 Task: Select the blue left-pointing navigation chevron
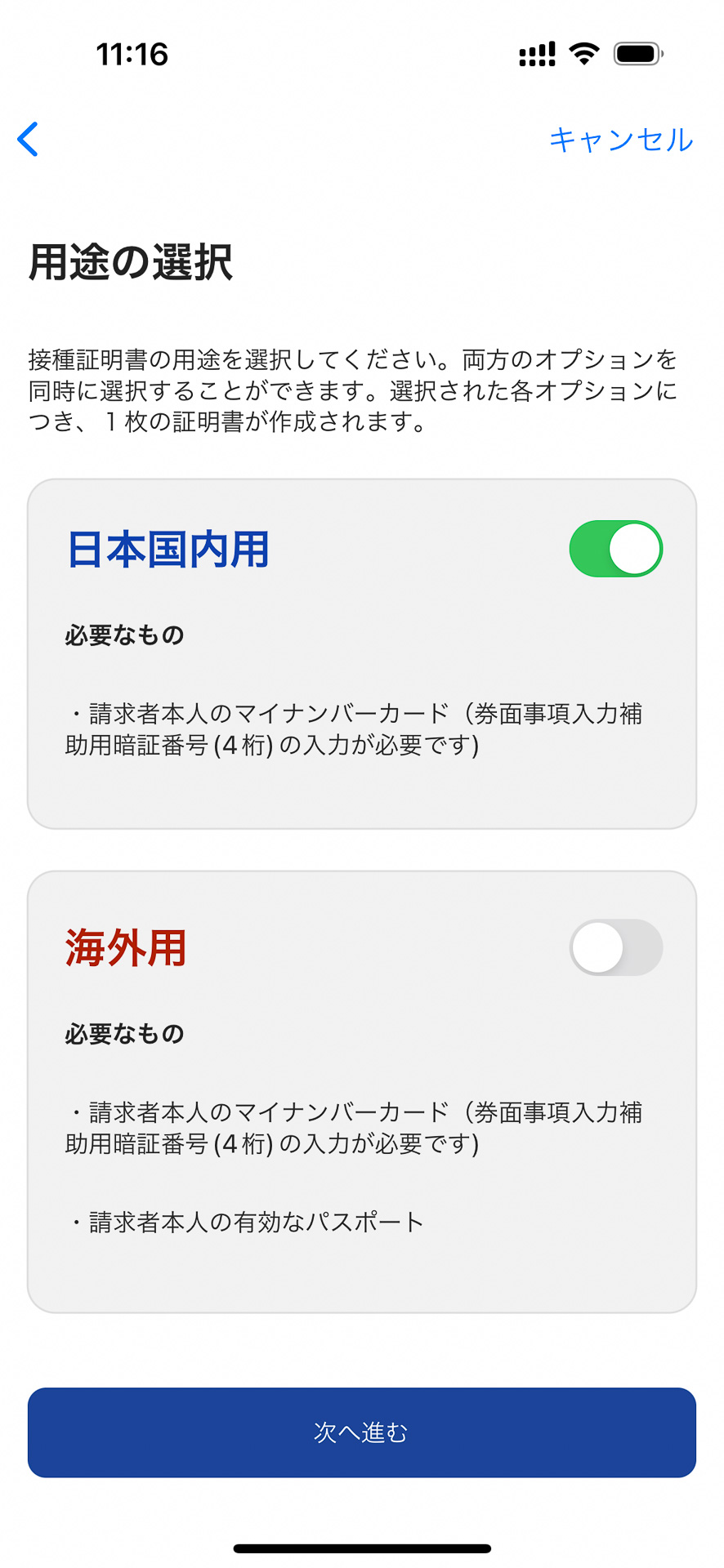(28, 139)
